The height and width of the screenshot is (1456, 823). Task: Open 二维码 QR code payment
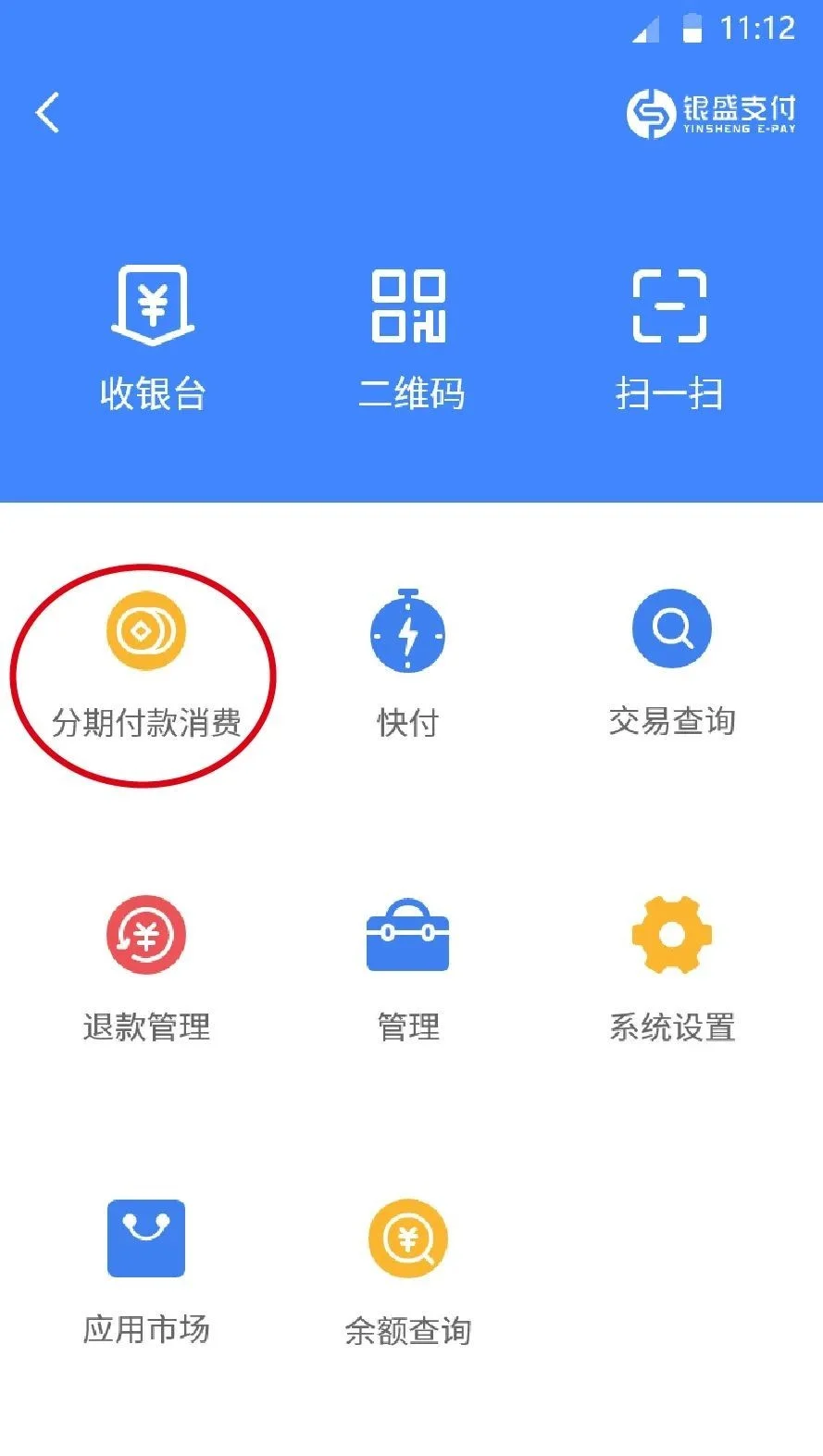(409, 338)
